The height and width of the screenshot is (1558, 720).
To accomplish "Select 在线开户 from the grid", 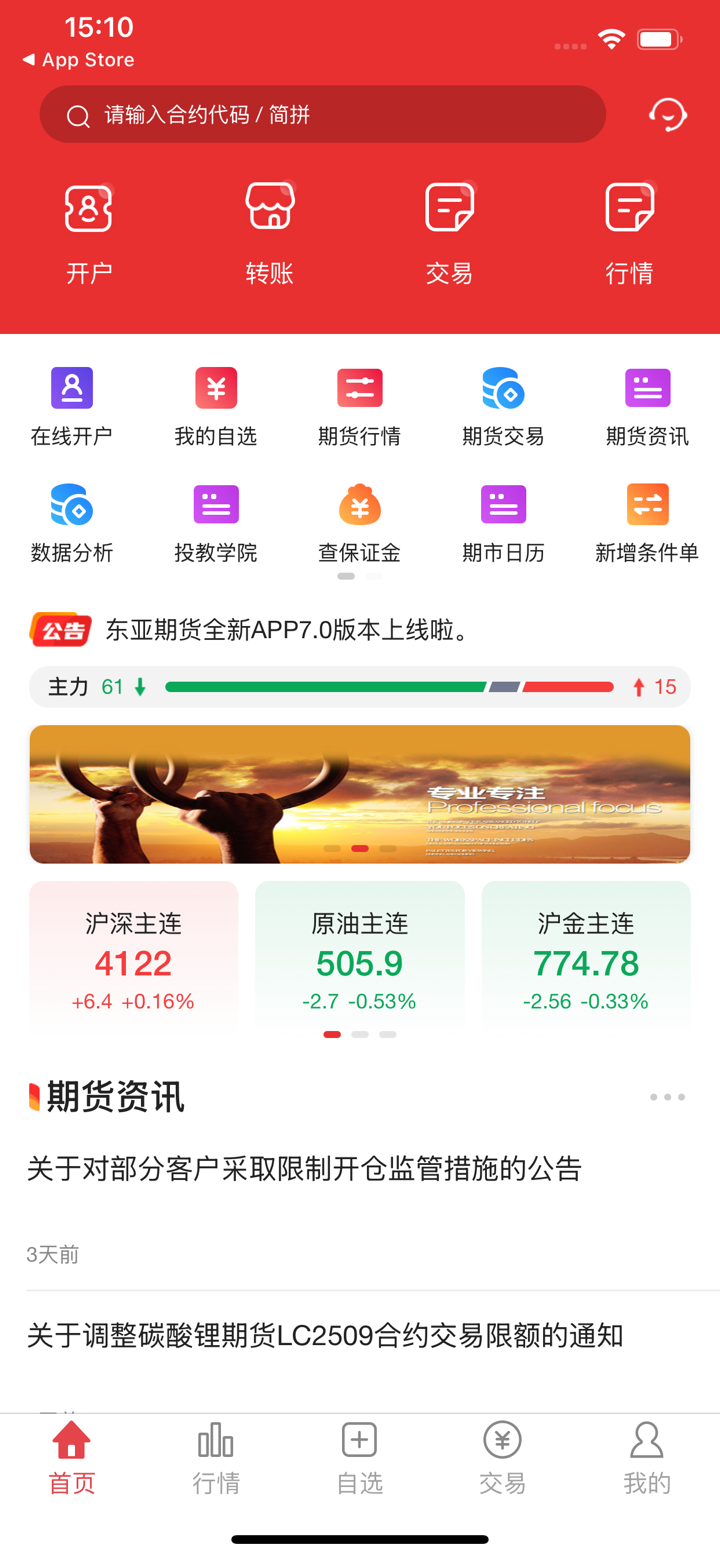I will 72,406.
